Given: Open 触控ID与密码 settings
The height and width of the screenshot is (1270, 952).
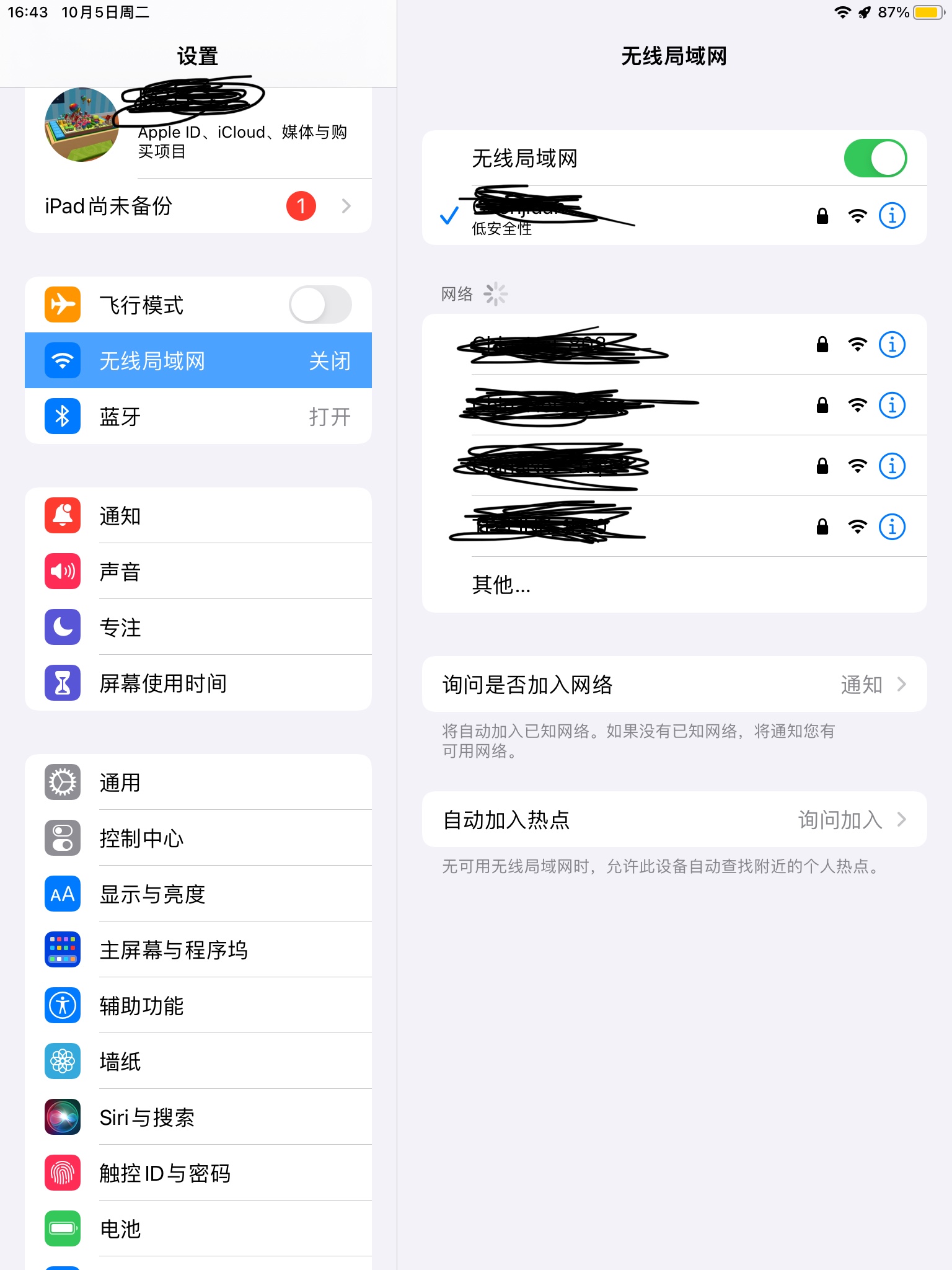Looking at the screenshot, I should click(x=198, y=1173).
